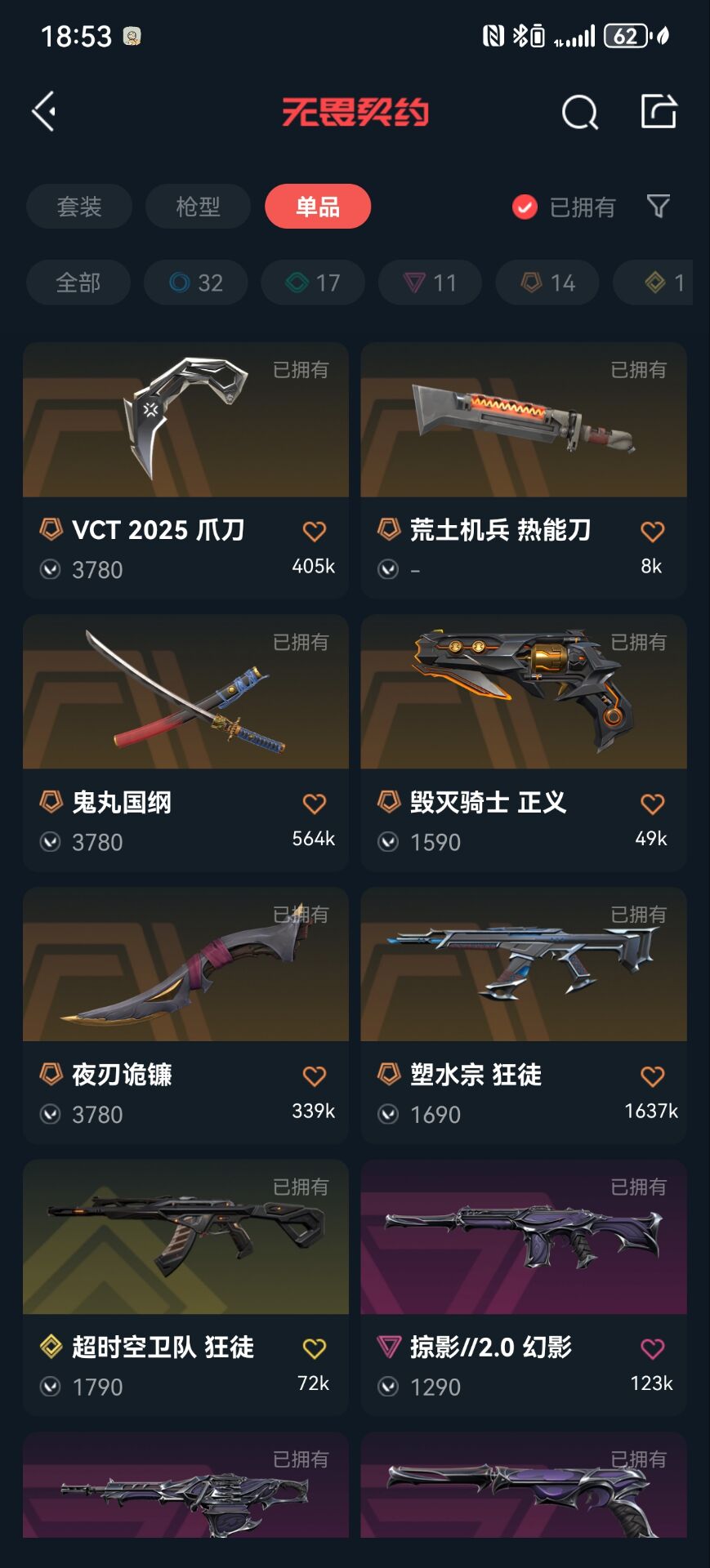The image size is (710, 1568).
Task: Favorite the 毁灭骑士 正义 skin
Action: (x=652, y=804)
